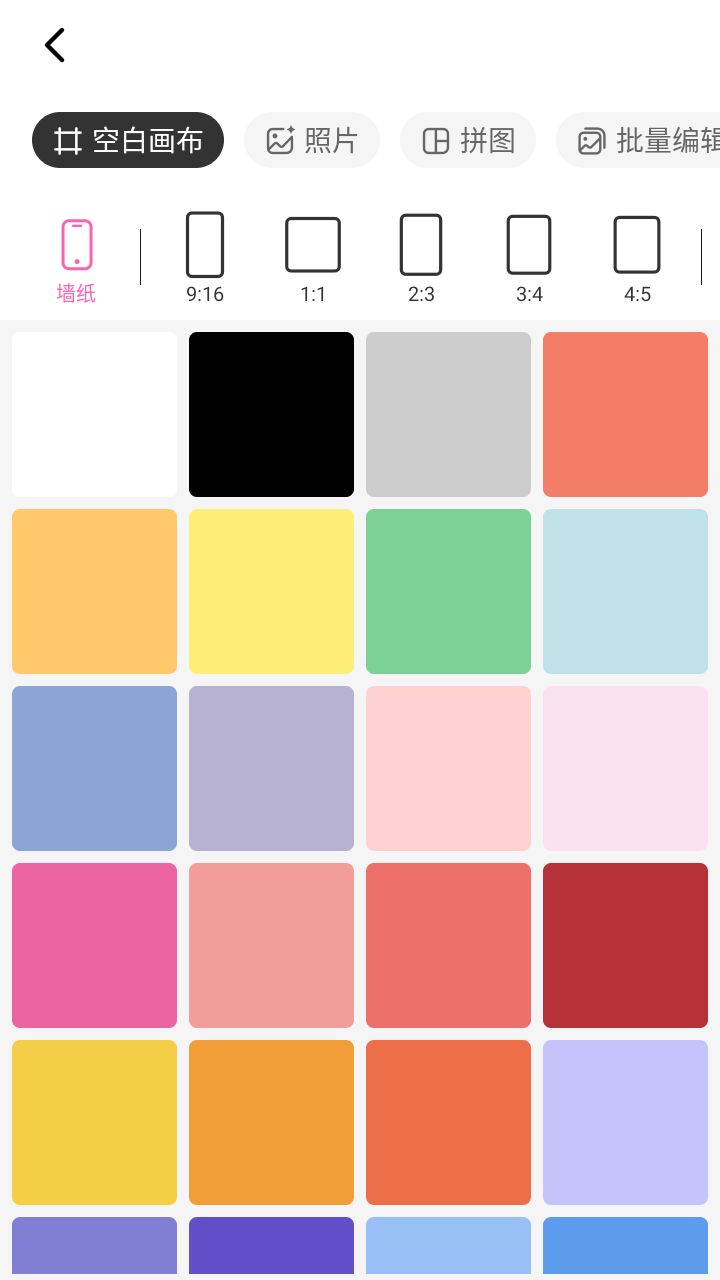Select the orange swatch
Screen dimensions: 720x1280
(x=271, y=1122)
